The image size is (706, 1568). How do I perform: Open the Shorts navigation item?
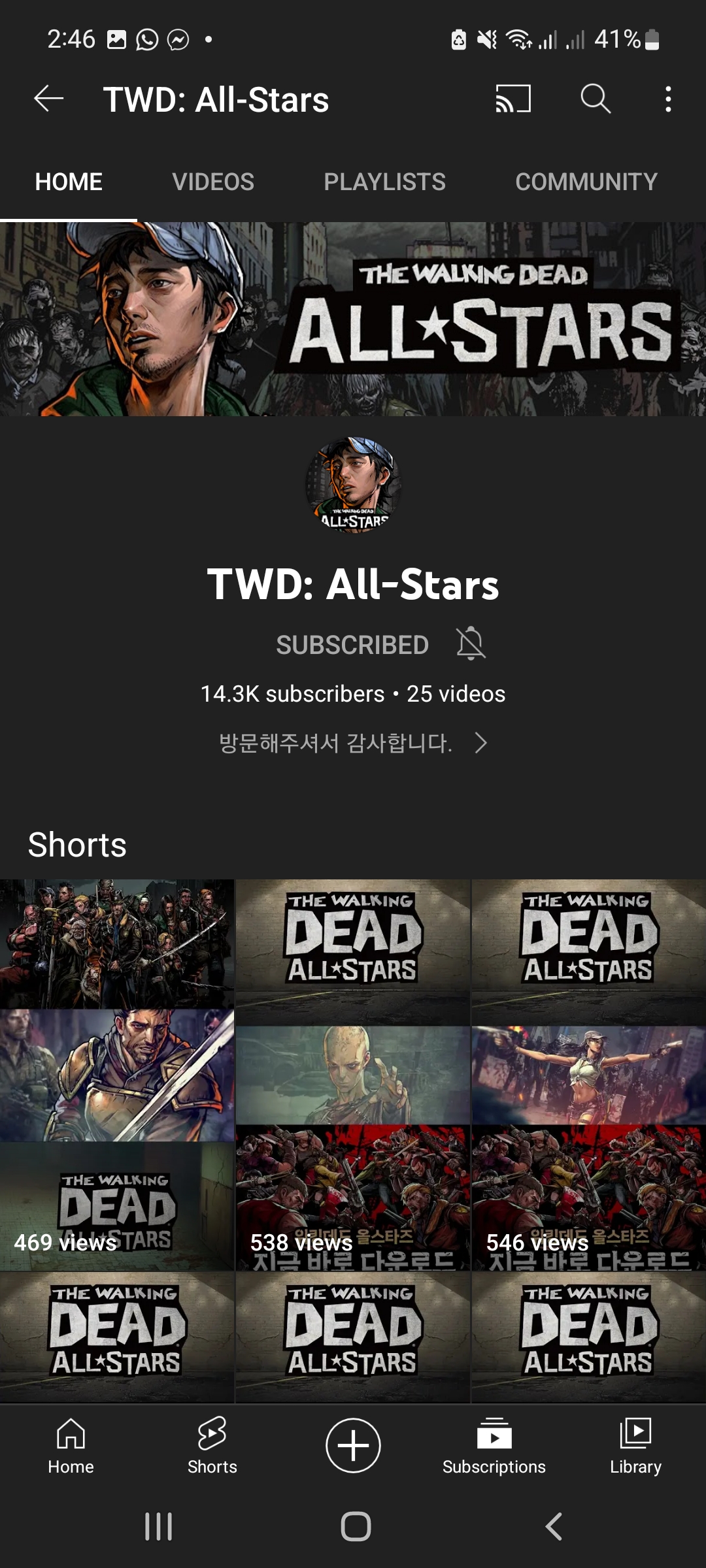[212, 1446]
